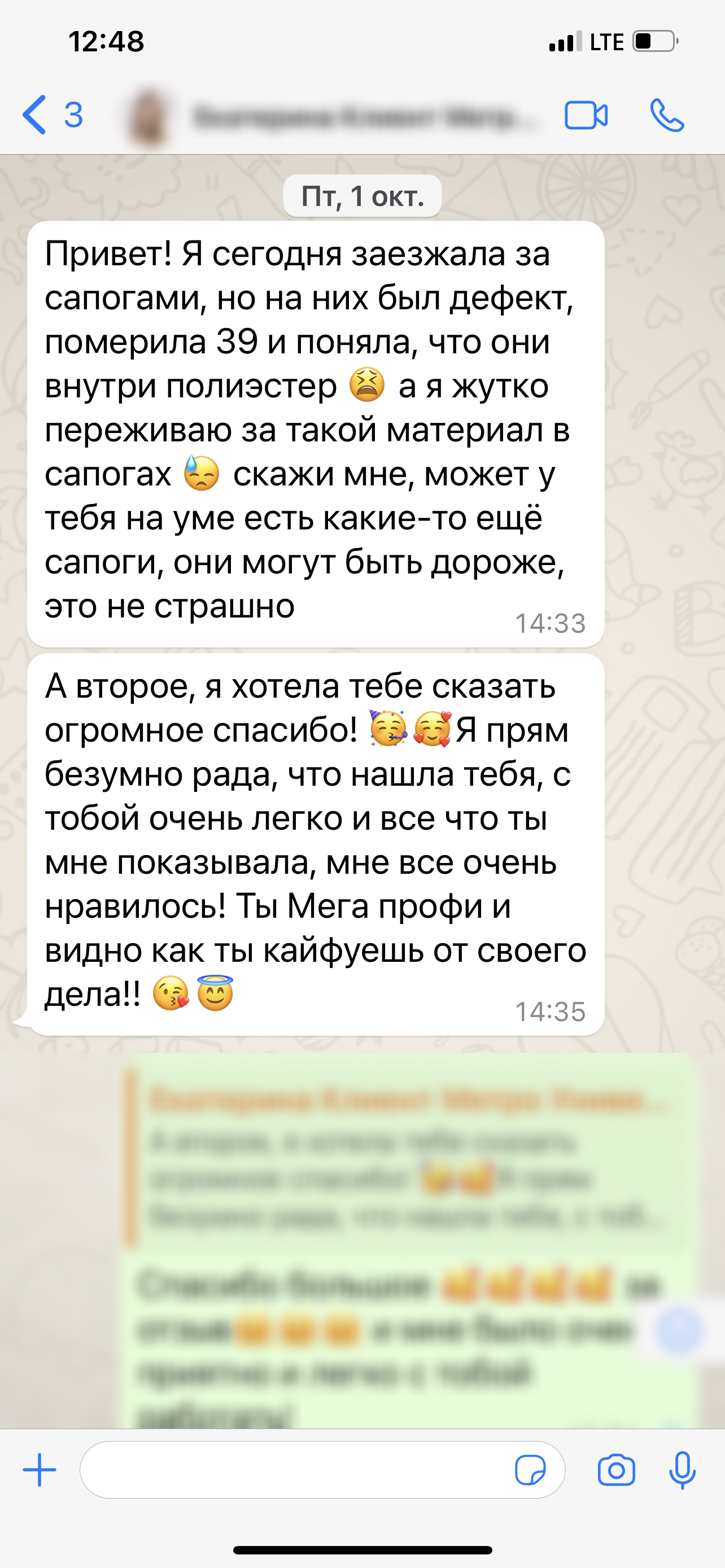Start a video call
Screen dimensions: 725x1568
(x=586, y=115)
